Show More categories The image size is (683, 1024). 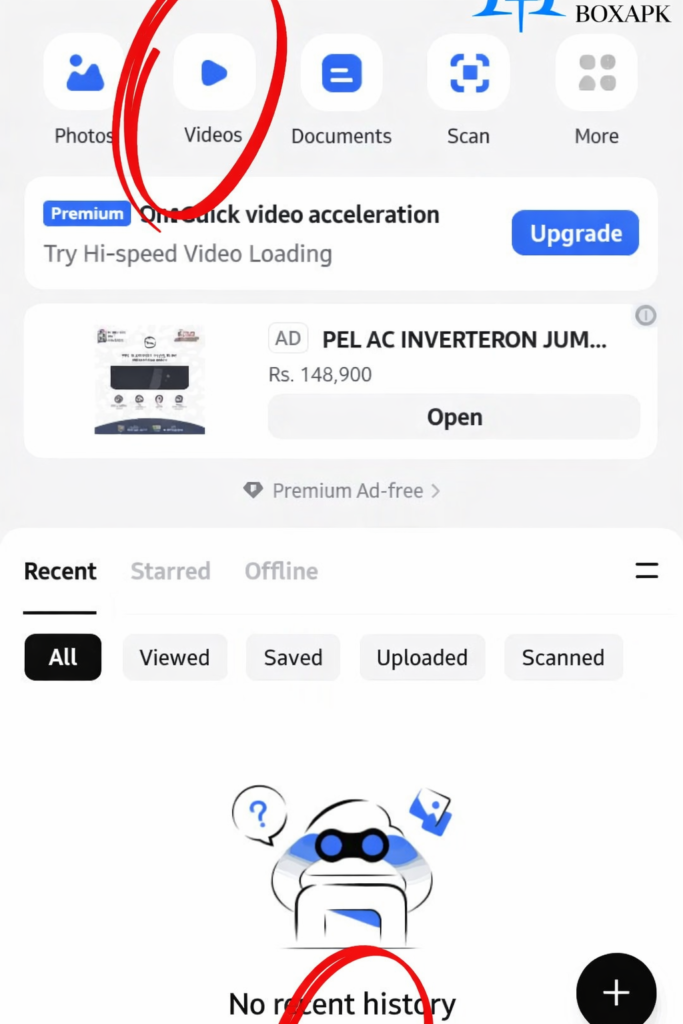pyautogui.click(x=596, y=73)
